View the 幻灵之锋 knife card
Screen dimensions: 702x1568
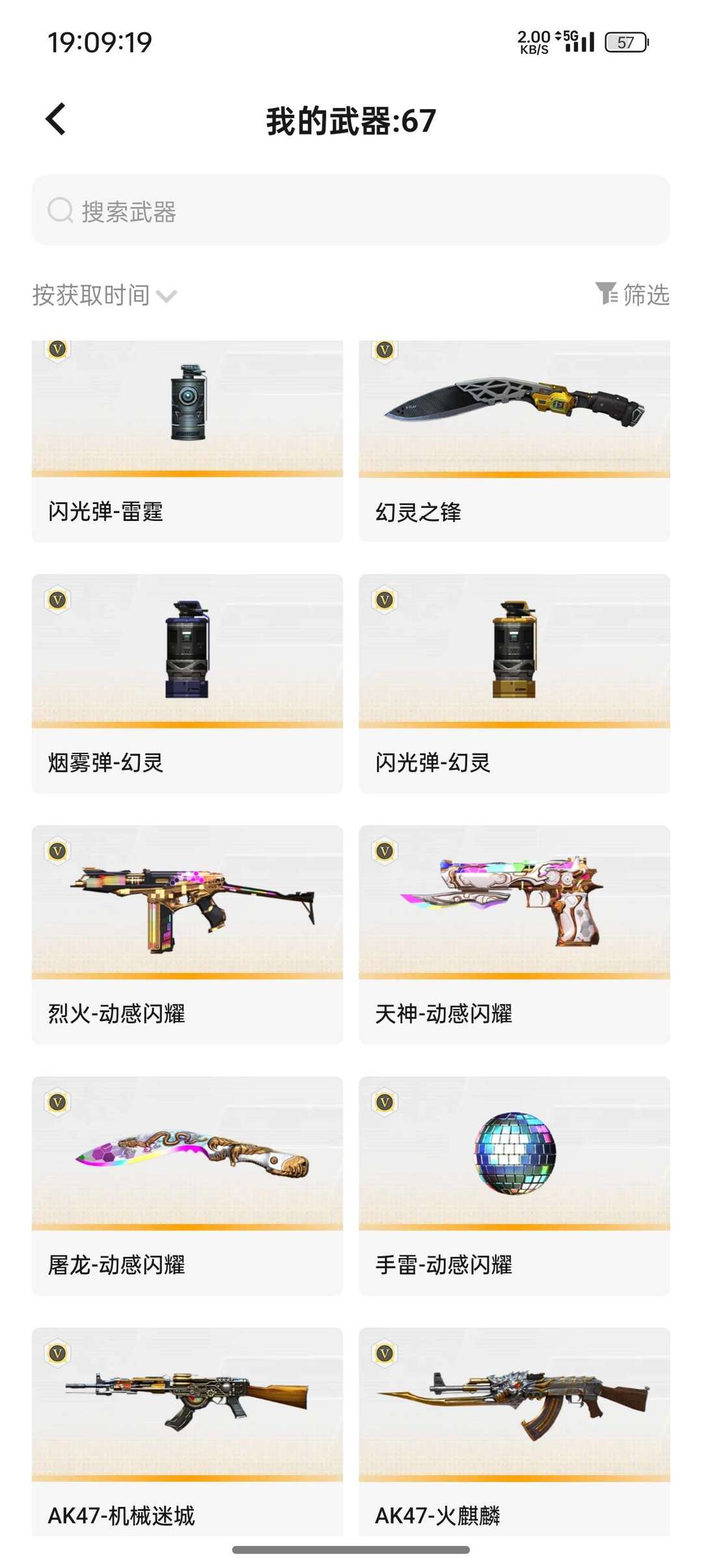point(514,442)
